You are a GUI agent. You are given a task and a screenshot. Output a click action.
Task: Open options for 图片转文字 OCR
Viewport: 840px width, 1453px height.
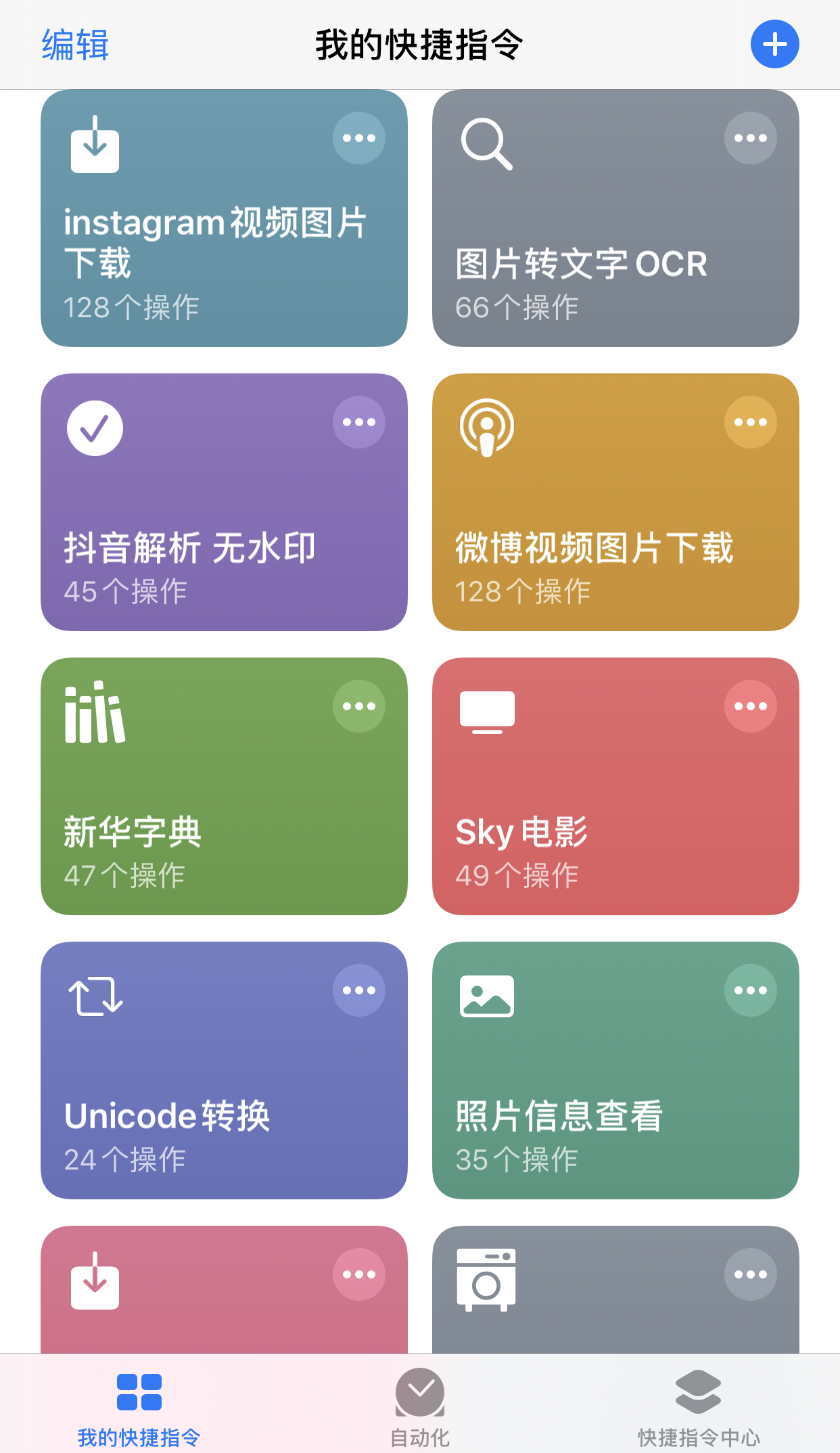point(750,138)
